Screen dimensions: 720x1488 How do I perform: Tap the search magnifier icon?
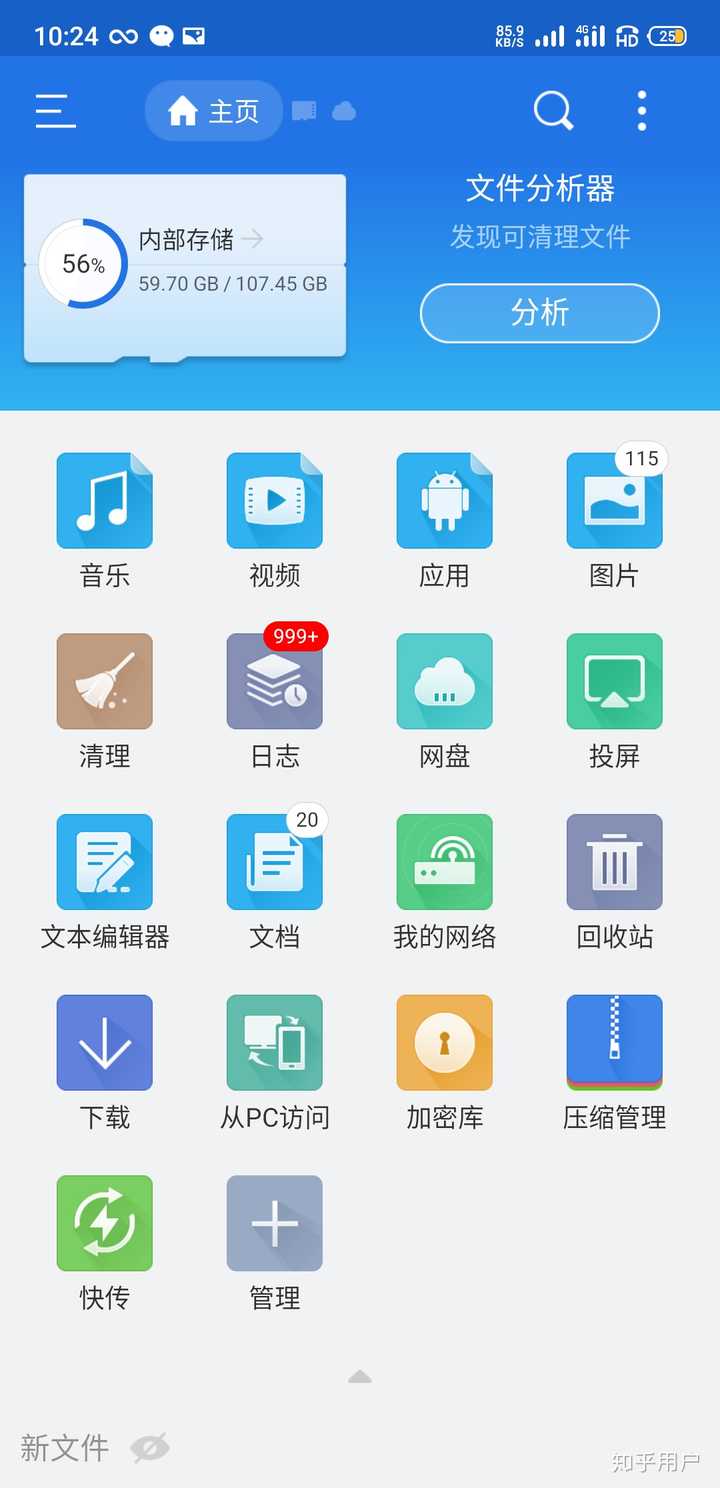[553, 111]
